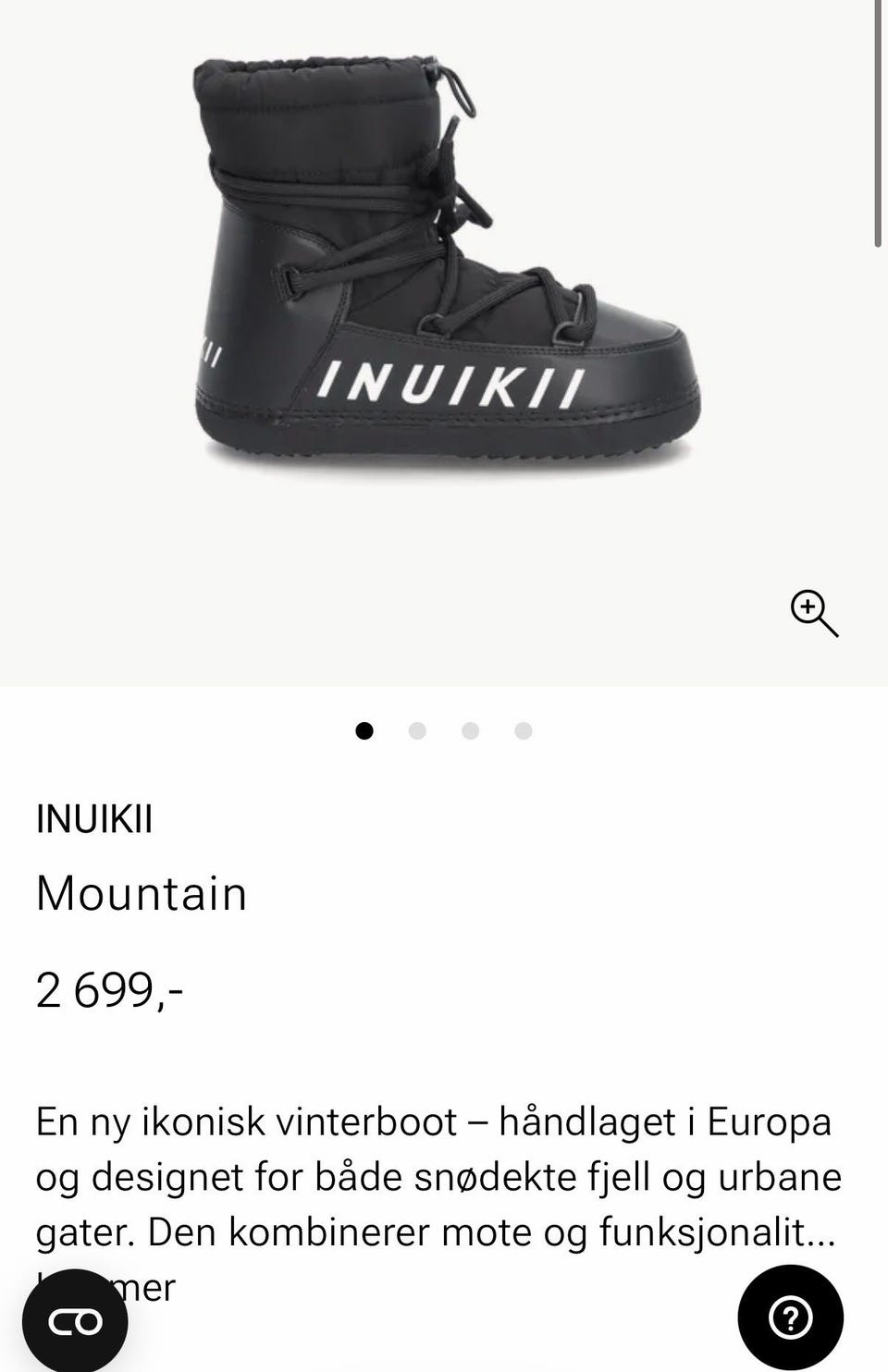
Task: Jump to the third image indicator dot
Action: tap(470, 731)
